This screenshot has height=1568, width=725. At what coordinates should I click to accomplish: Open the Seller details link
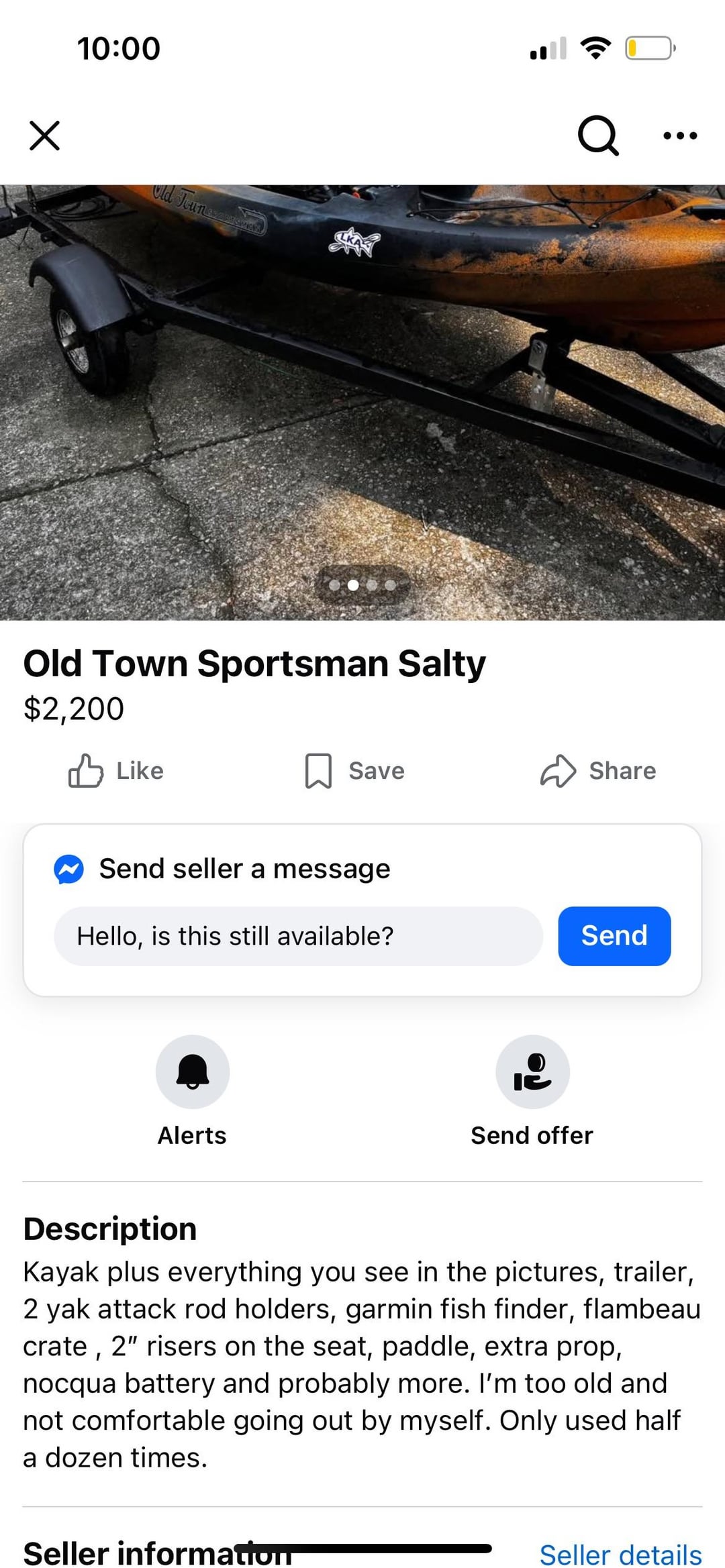pyautogui.click(x=620, y=1554)
